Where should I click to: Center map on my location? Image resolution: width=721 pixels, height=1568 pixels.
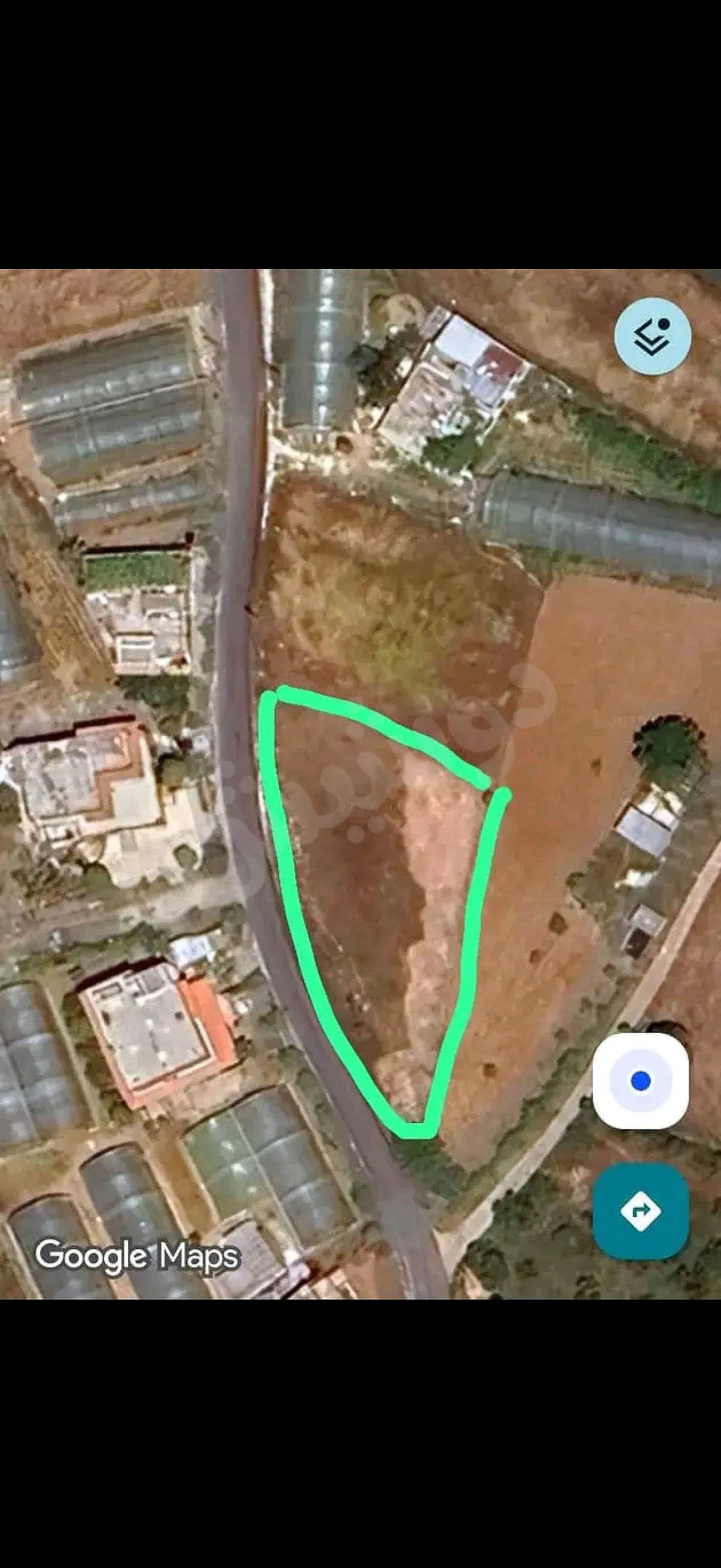click(641, 1081)
